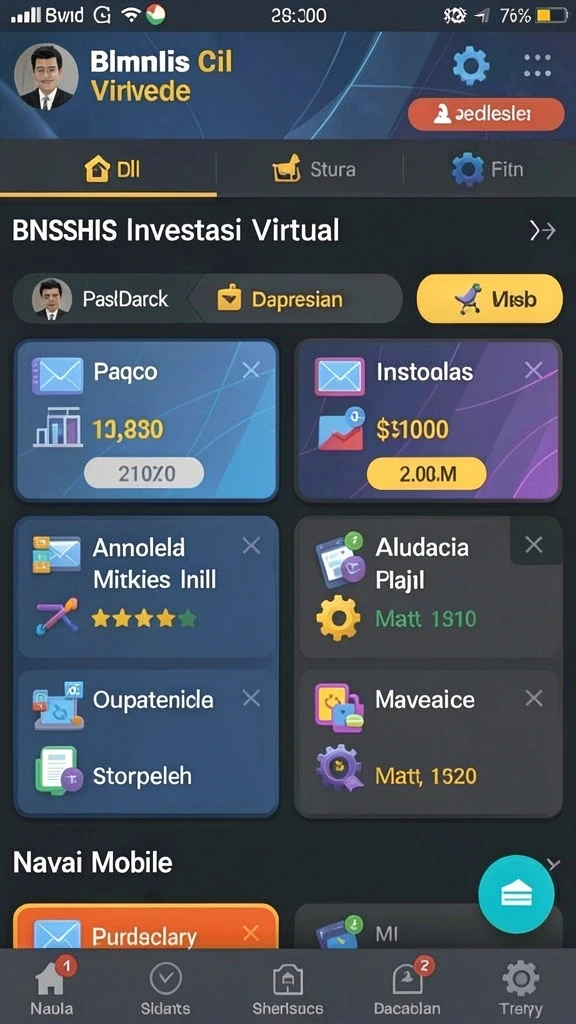576x1024 pixels.
Task: Open the Maveaice card
Action: tap(429, 743)
